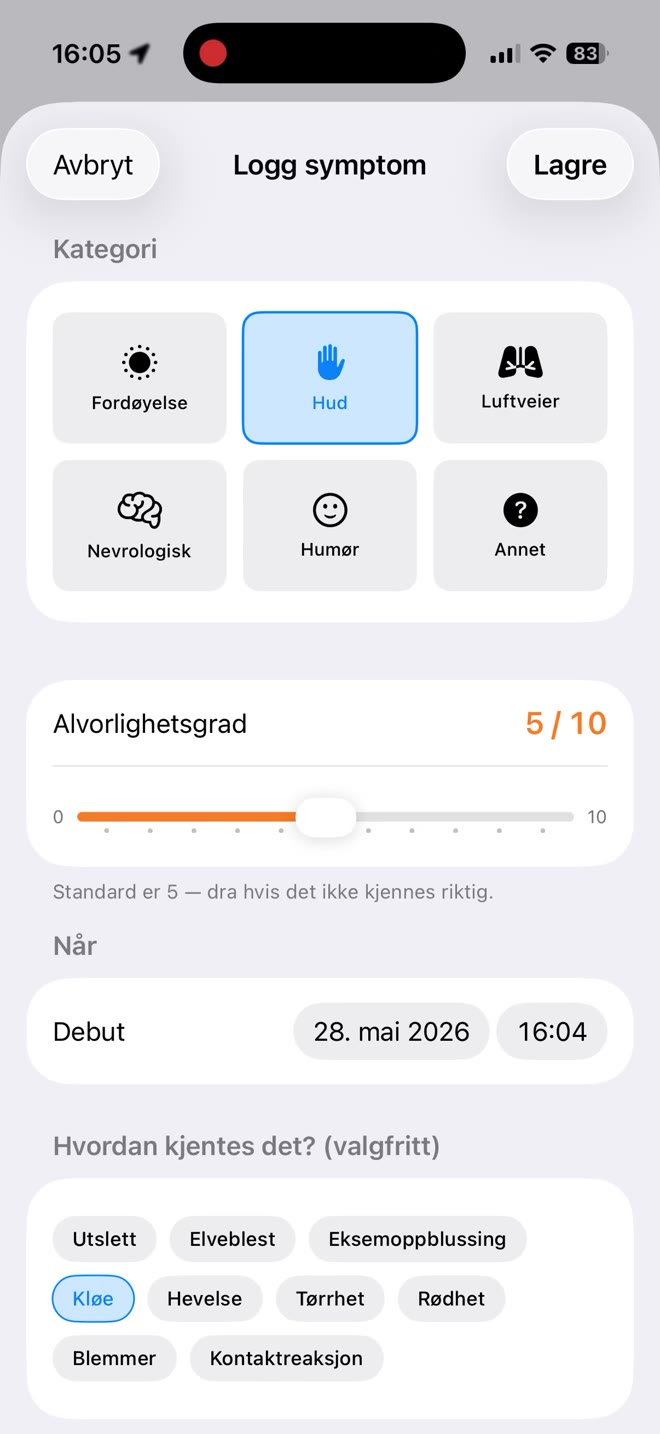660x1434 pixels.
Task: Choose the Kontaktreaksjon chip
Action: pyautogui.click(x=286, y=1358)
